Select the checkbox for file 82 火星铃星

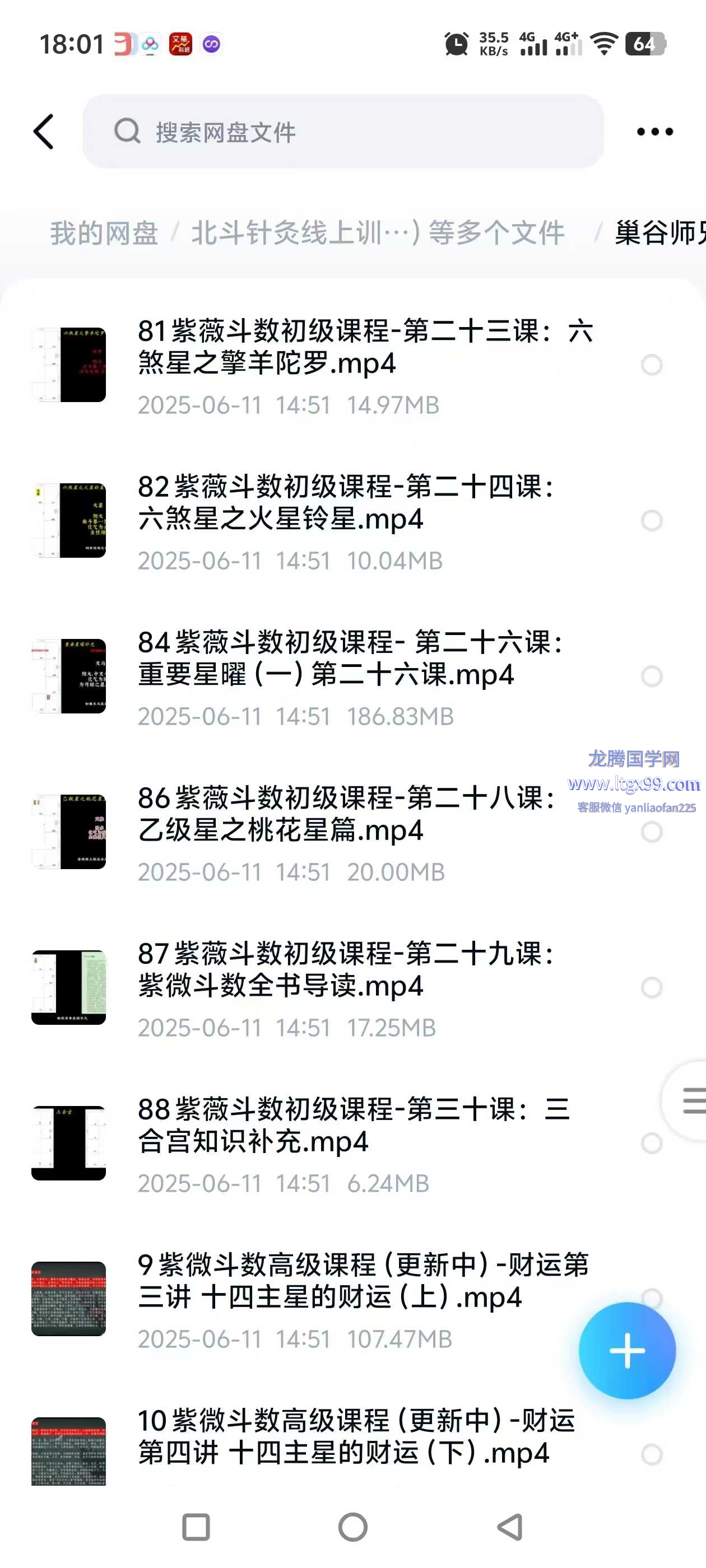coord(651,520)
